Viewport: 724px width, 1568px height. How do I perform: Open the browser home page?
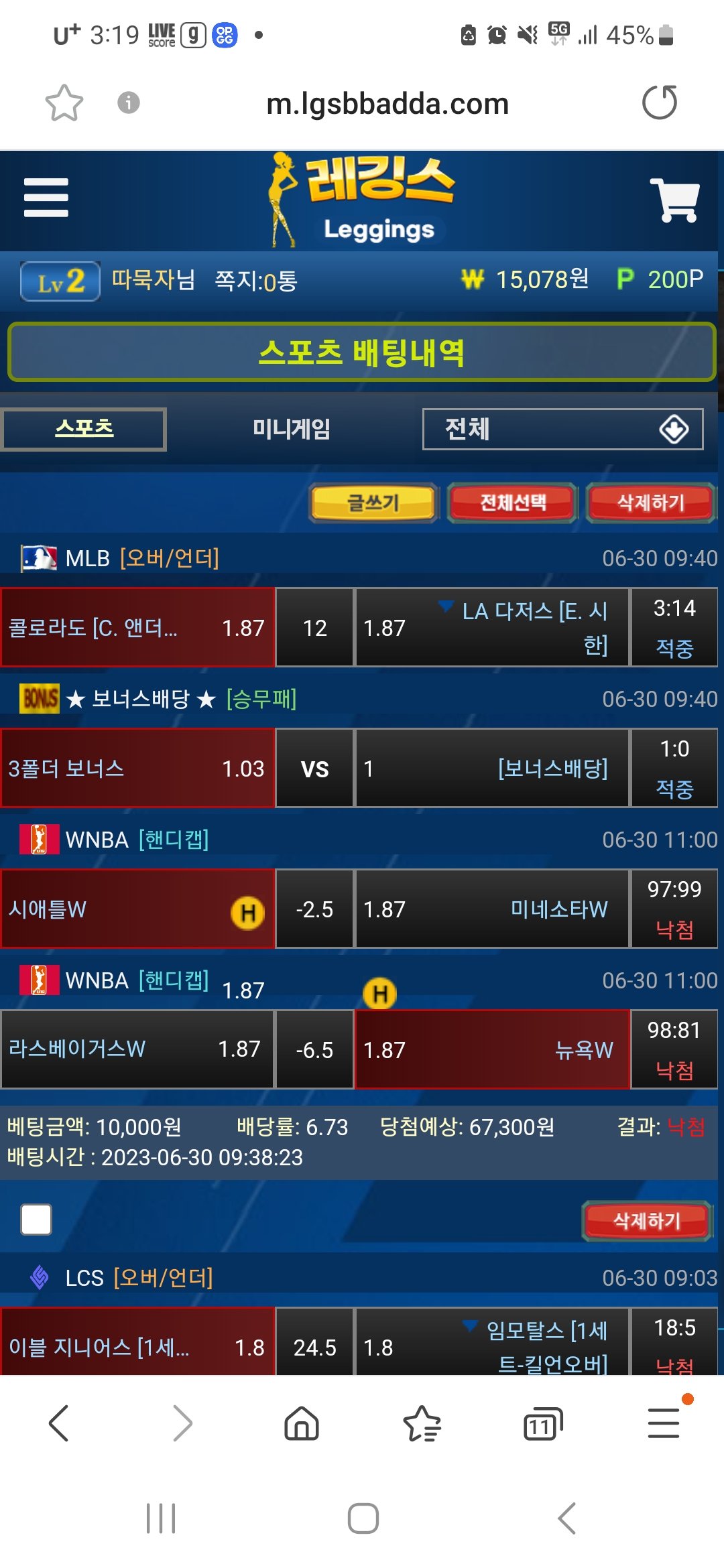[x=302, y=1423]
